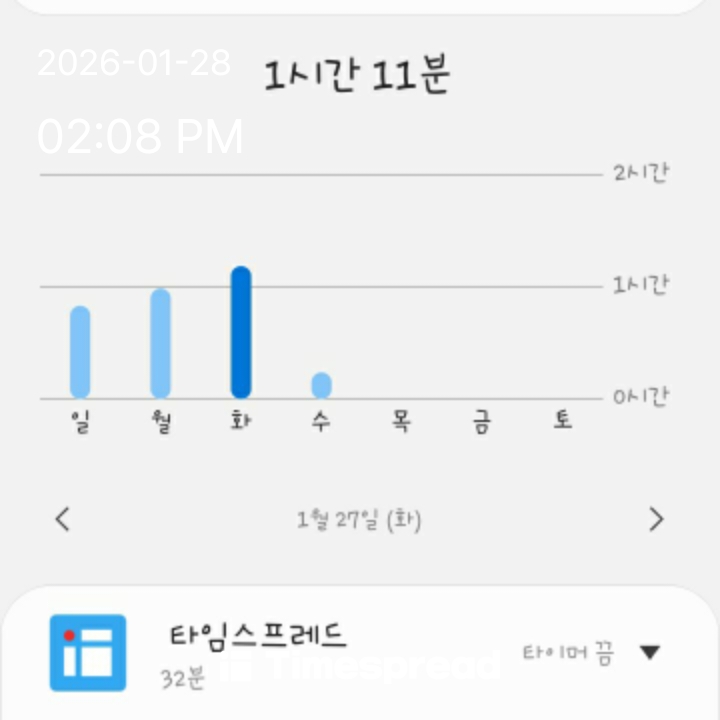Select the 일 (Sunday) usage bar
Screen dimensions: 720x720
pyautogui.click(x=80, y=352)
